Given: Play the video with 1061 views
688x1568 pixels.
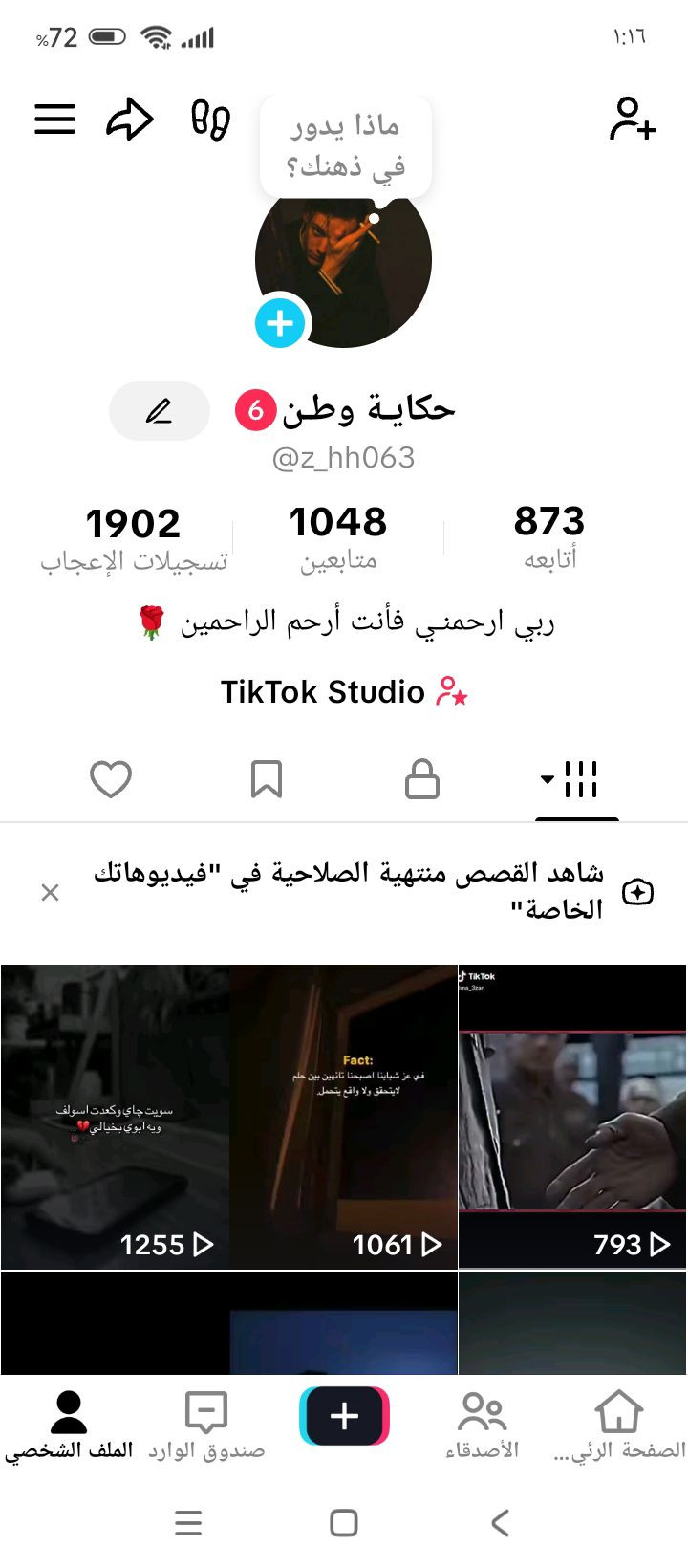Looking at the screenshot, I should point(344,1116).
